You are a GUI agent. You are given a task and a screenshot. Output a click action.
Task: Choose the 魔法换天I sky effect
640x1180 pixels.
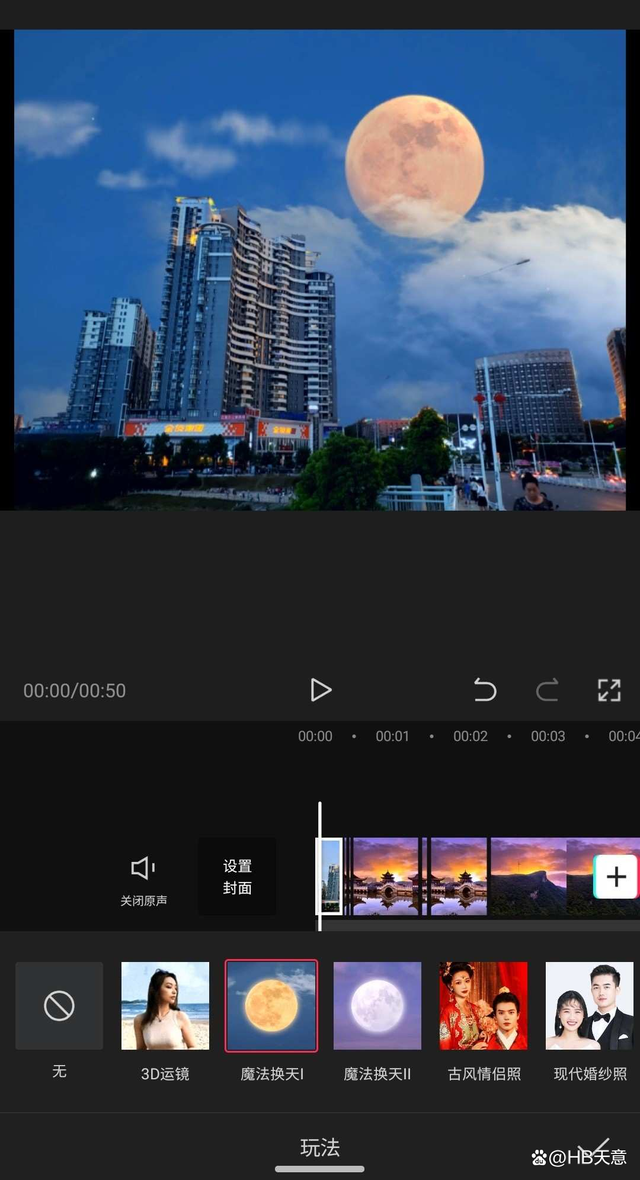271,1006
